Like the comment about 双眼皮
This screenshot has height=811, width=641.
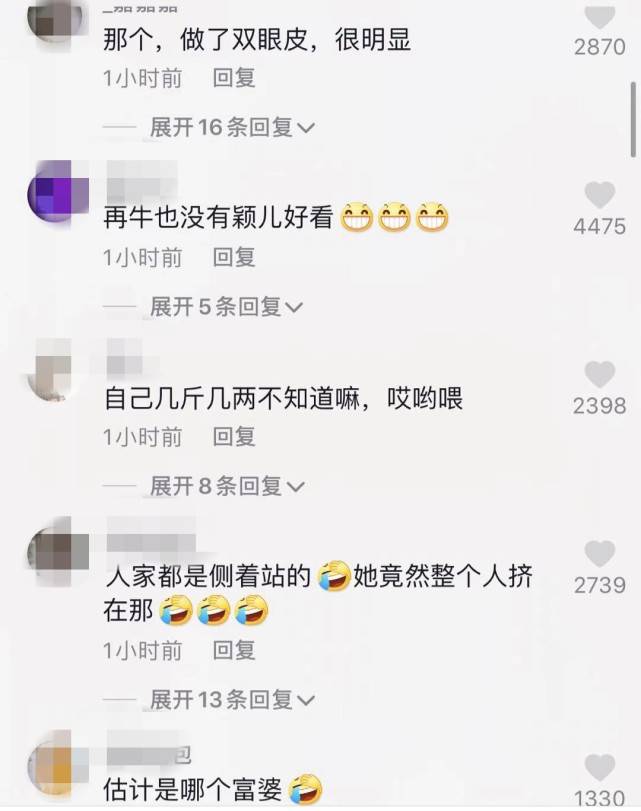coord(599,17)
